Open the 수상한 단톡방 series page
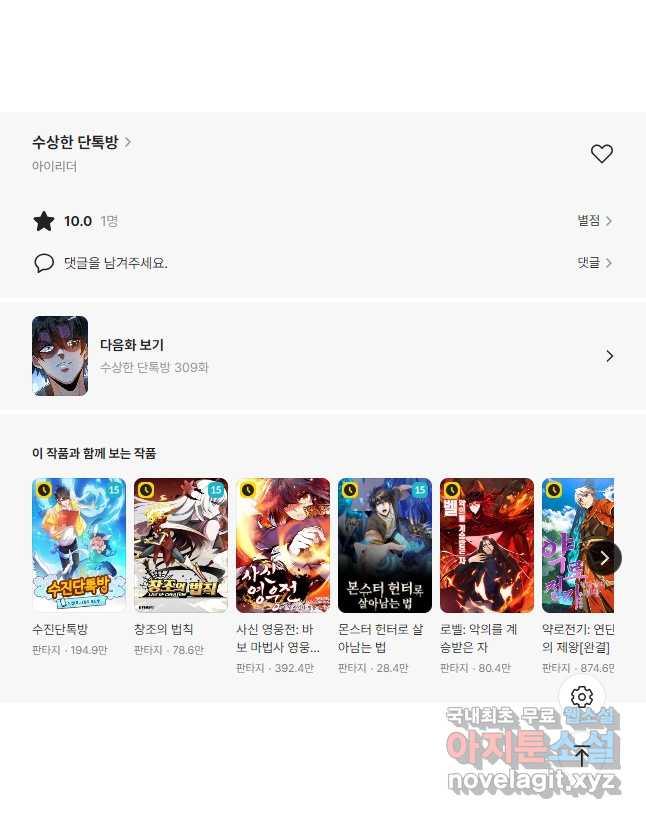Viewport: 646px width, 819px height. pos(81,143)
